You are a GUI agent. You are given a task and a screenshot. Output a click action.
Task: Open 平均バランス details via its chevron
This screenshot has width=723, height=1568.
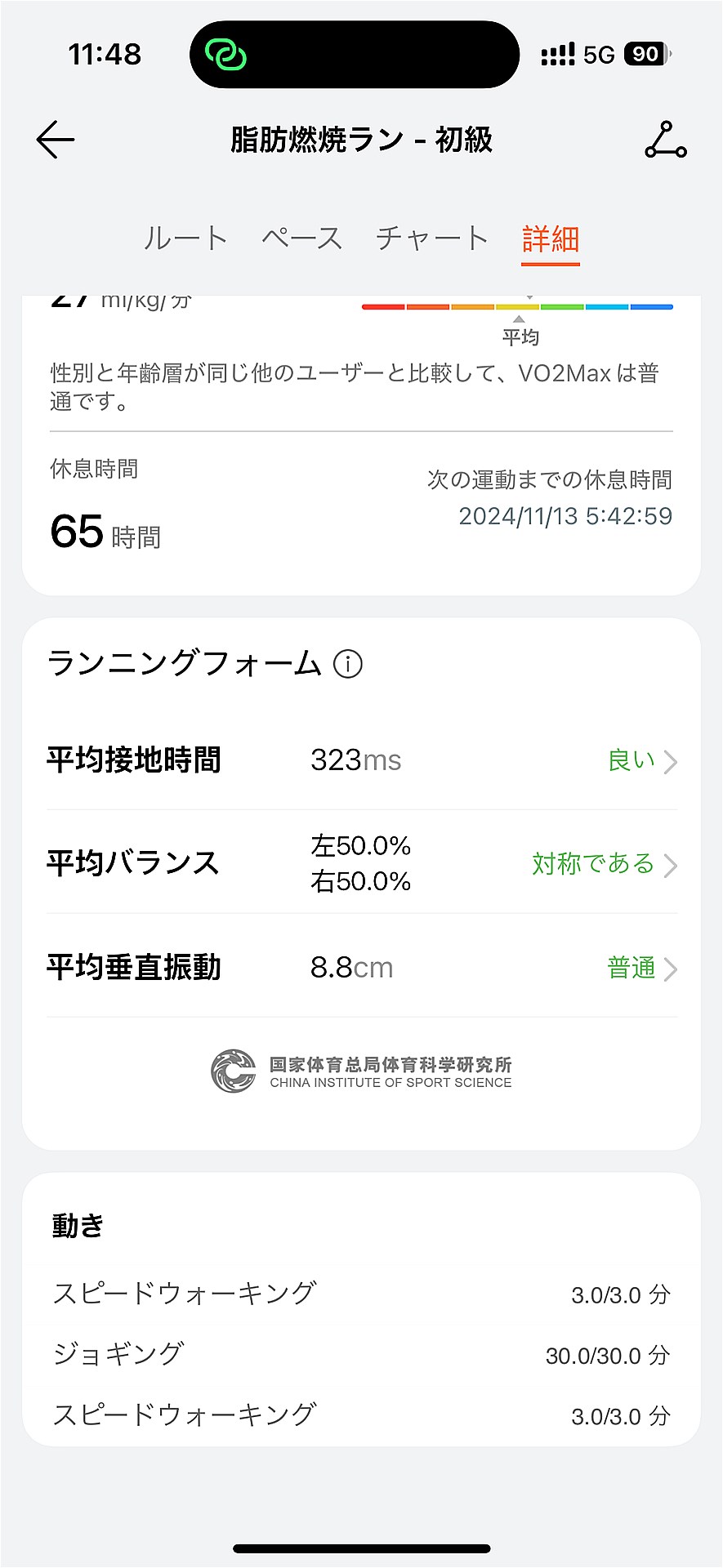[671, 864]
